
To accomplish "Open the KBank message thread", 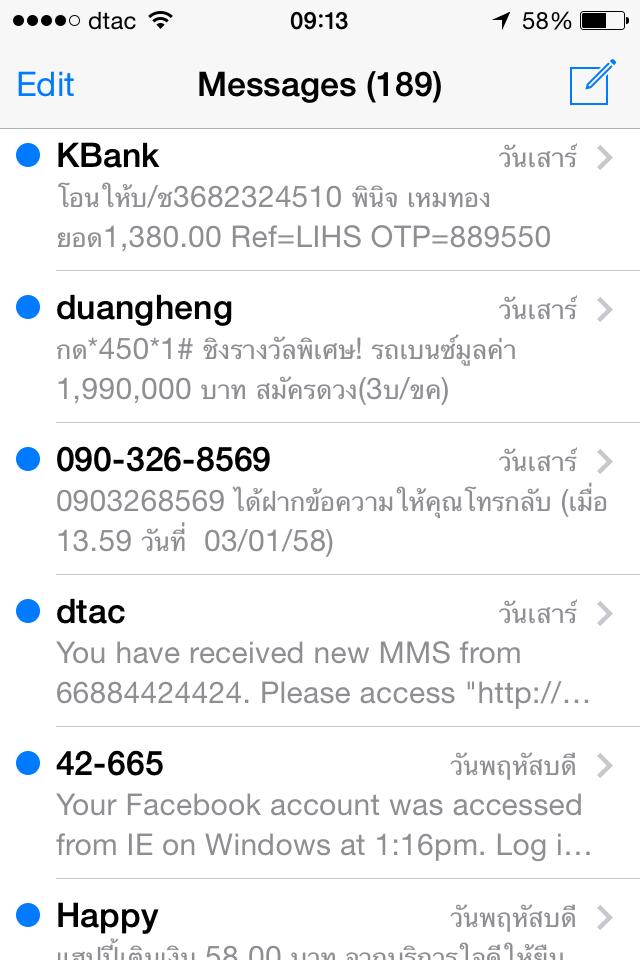I will coord(320,196).
